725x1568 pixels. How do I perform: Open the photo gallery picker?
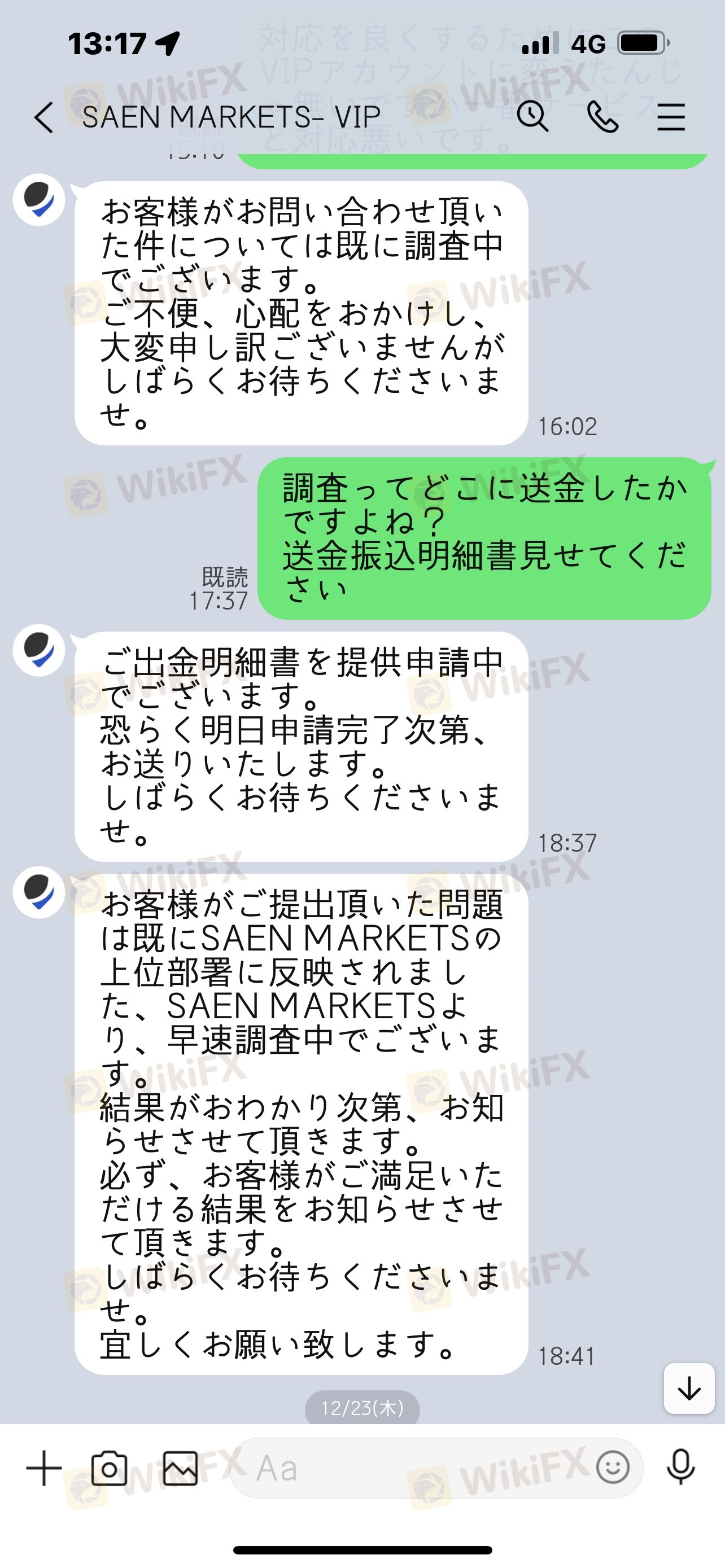(180, 1468)
